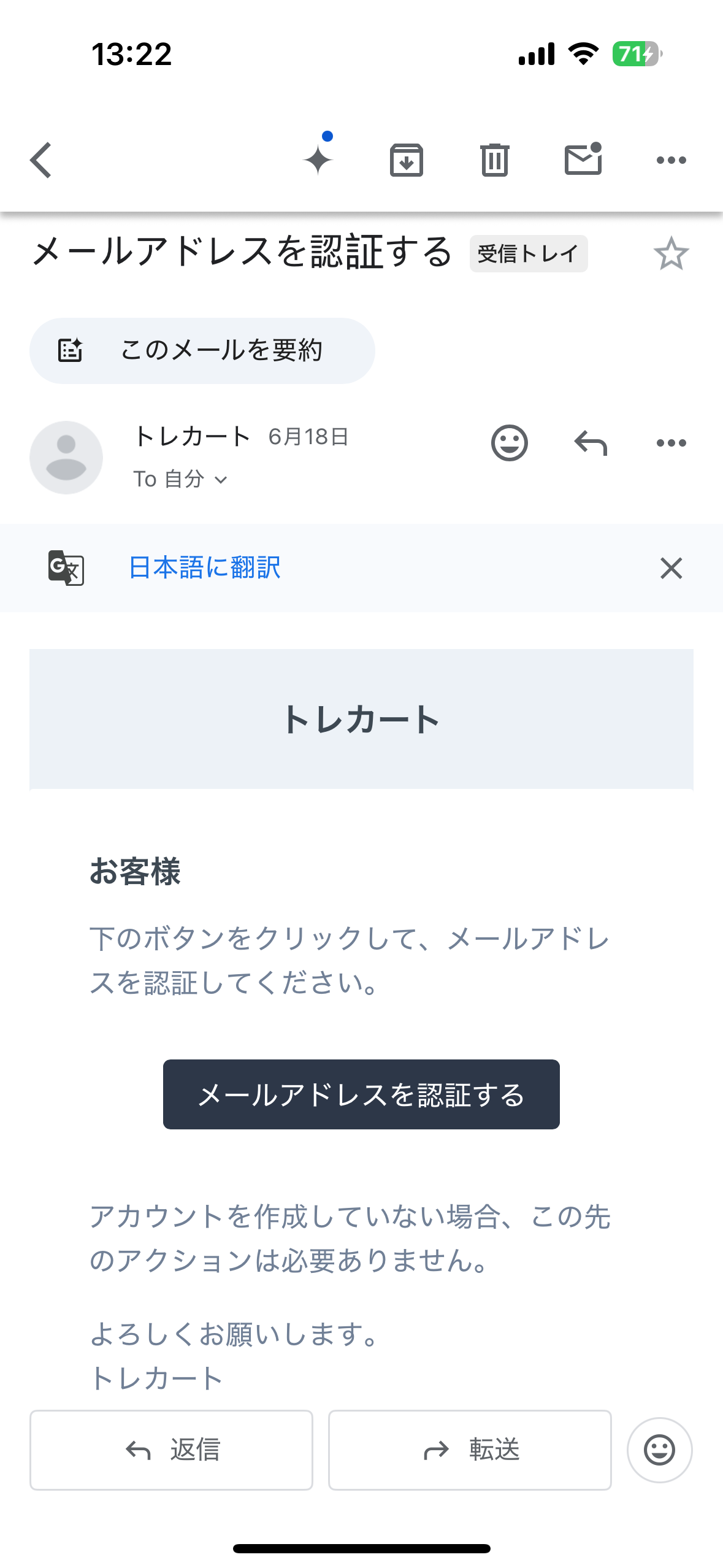Expand the To 自分 recipient details

(180, 479)
